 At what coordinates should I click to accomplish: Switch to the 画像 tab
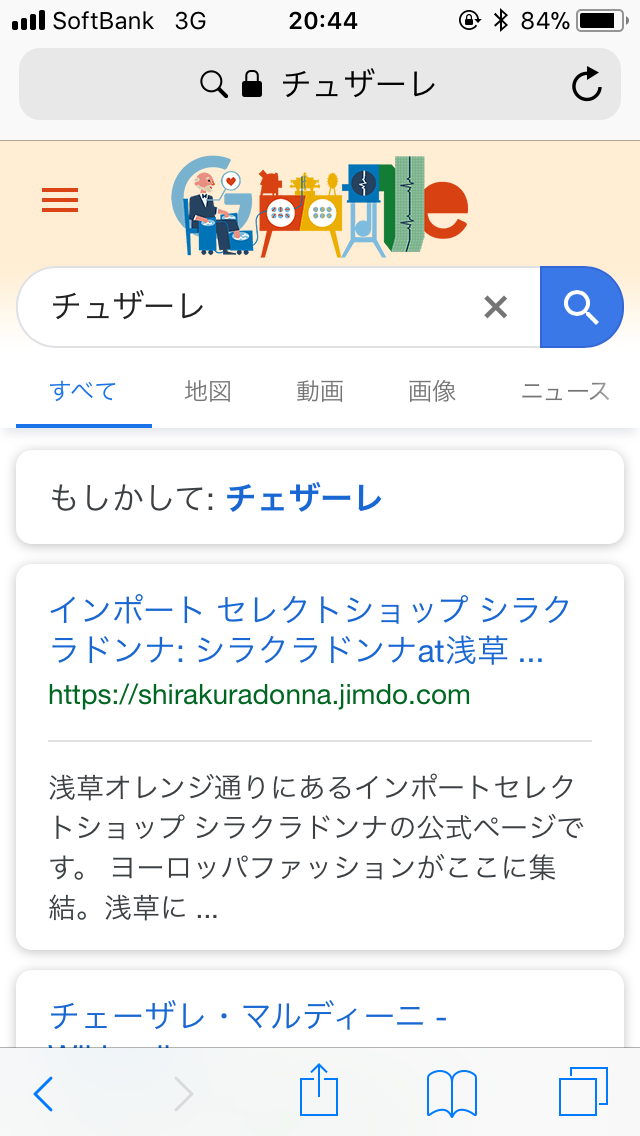point(432,391)
